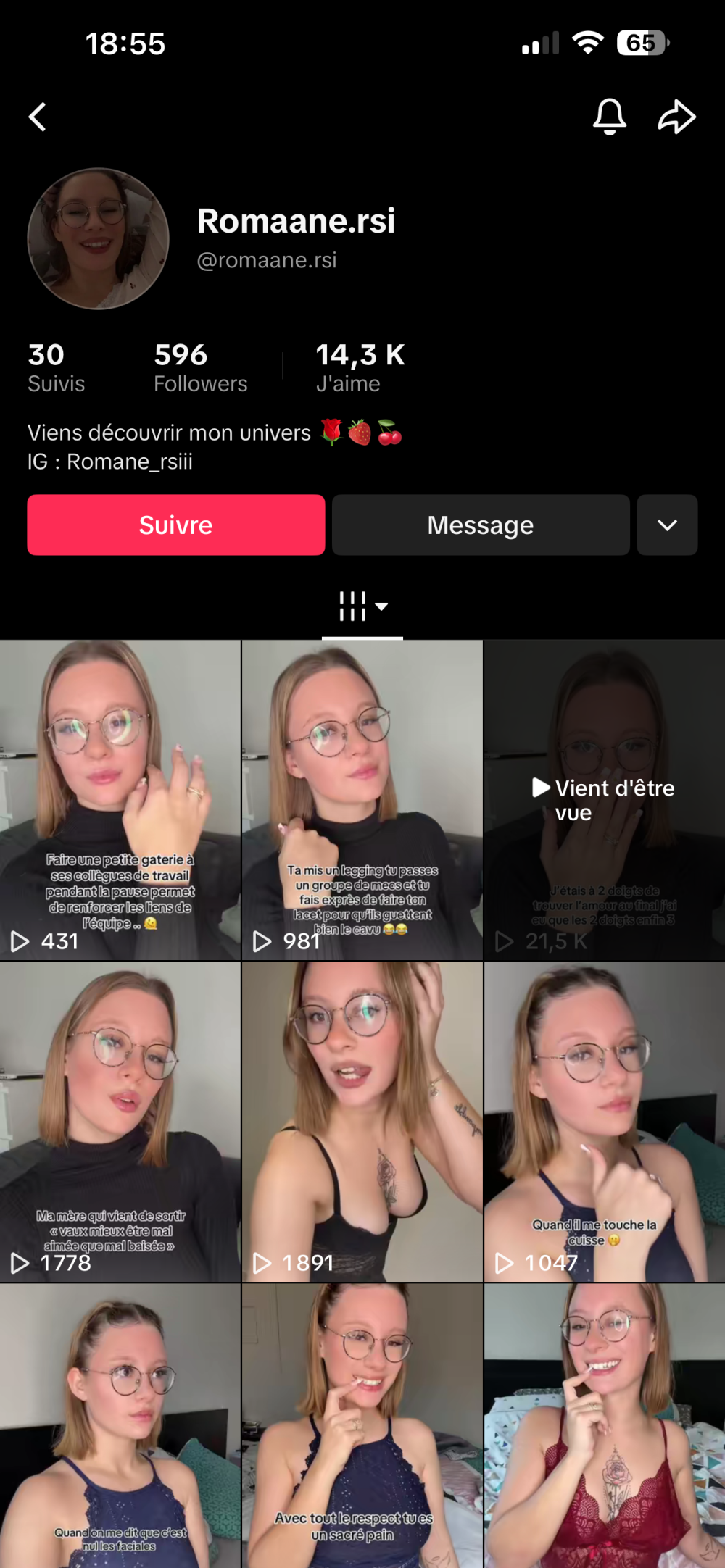Open the profile picture
Viewport: 725px width, 1568px height.
coord(98,239)
